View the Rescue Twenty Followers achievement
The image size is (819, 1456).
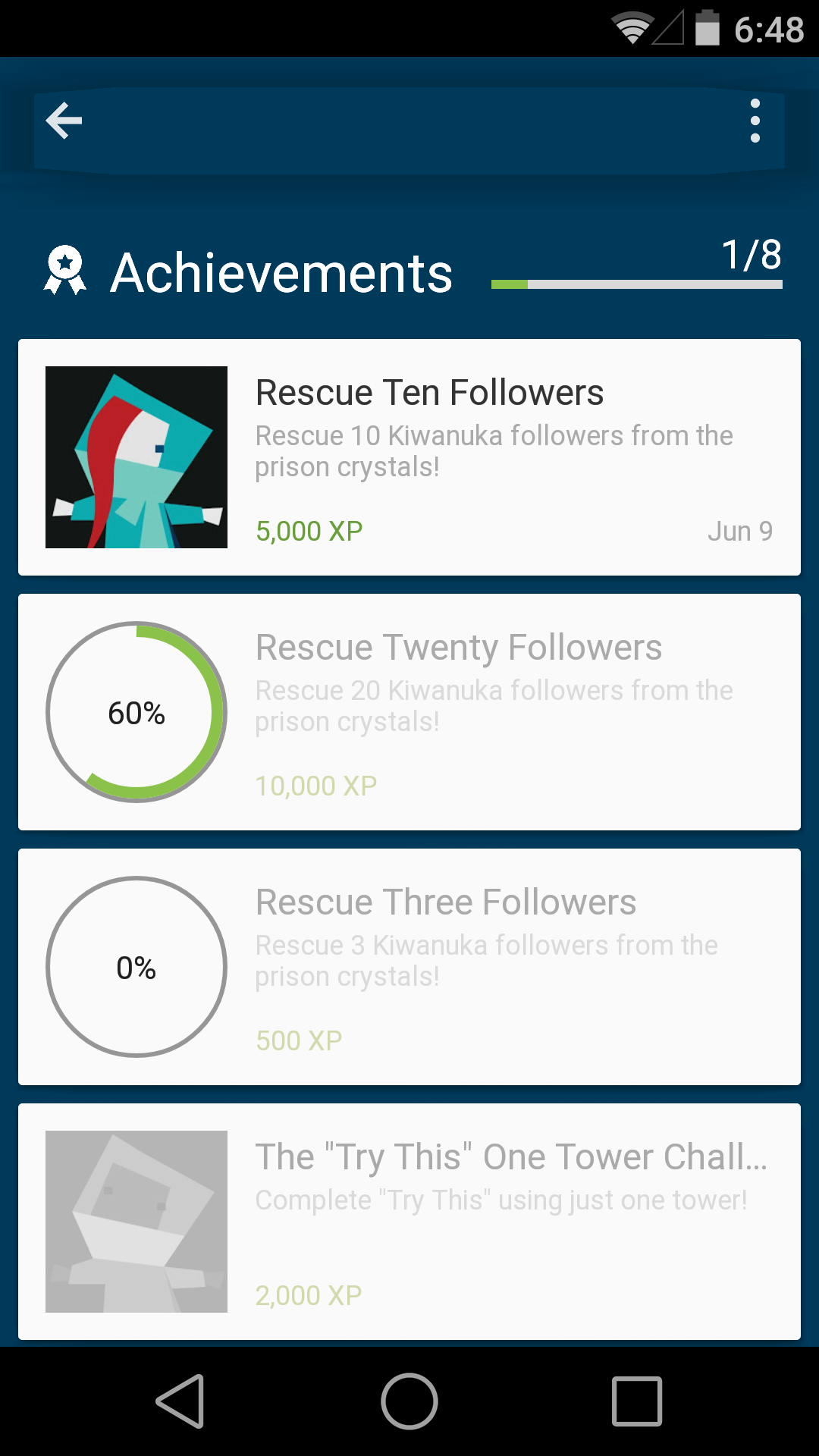pyautogui.click(x=409, y=712)
